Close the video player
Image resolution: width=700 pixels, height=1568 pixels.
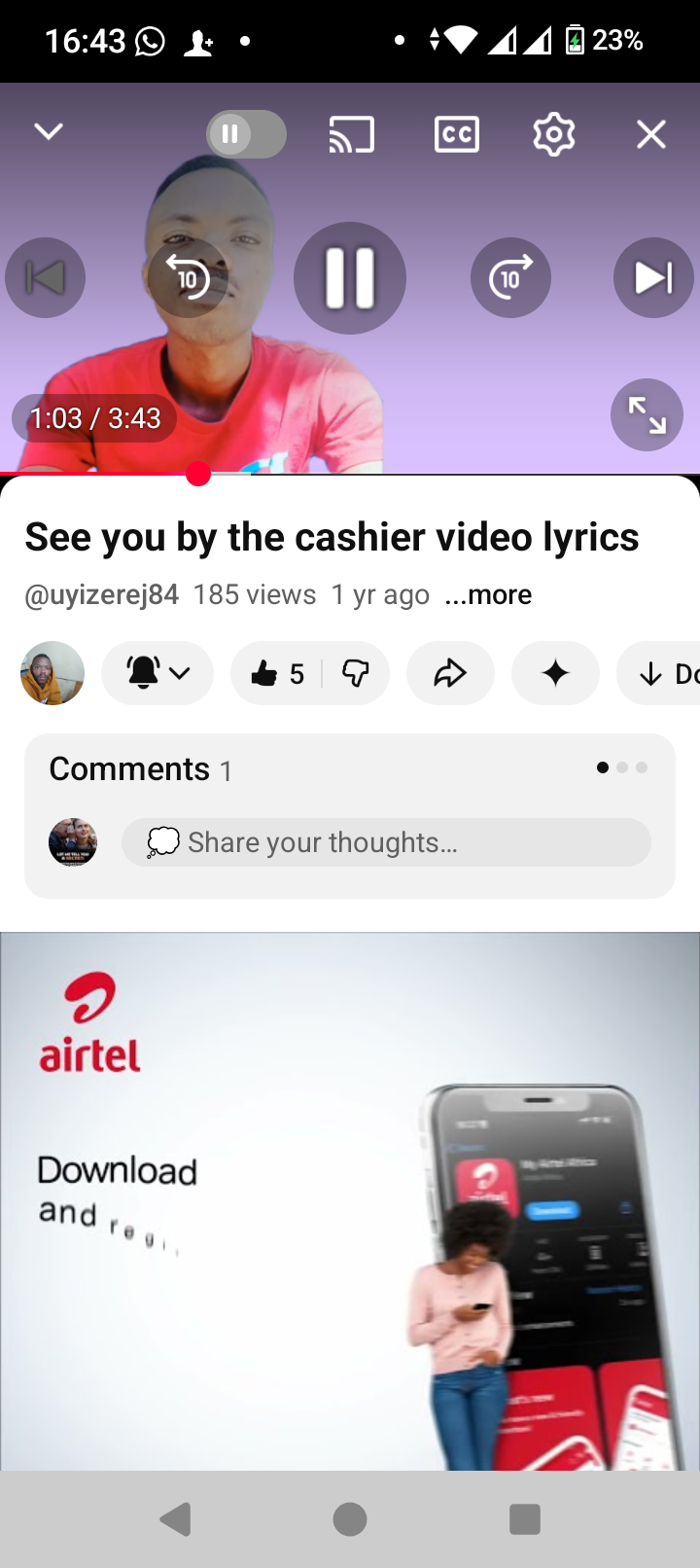click(650, 134)
